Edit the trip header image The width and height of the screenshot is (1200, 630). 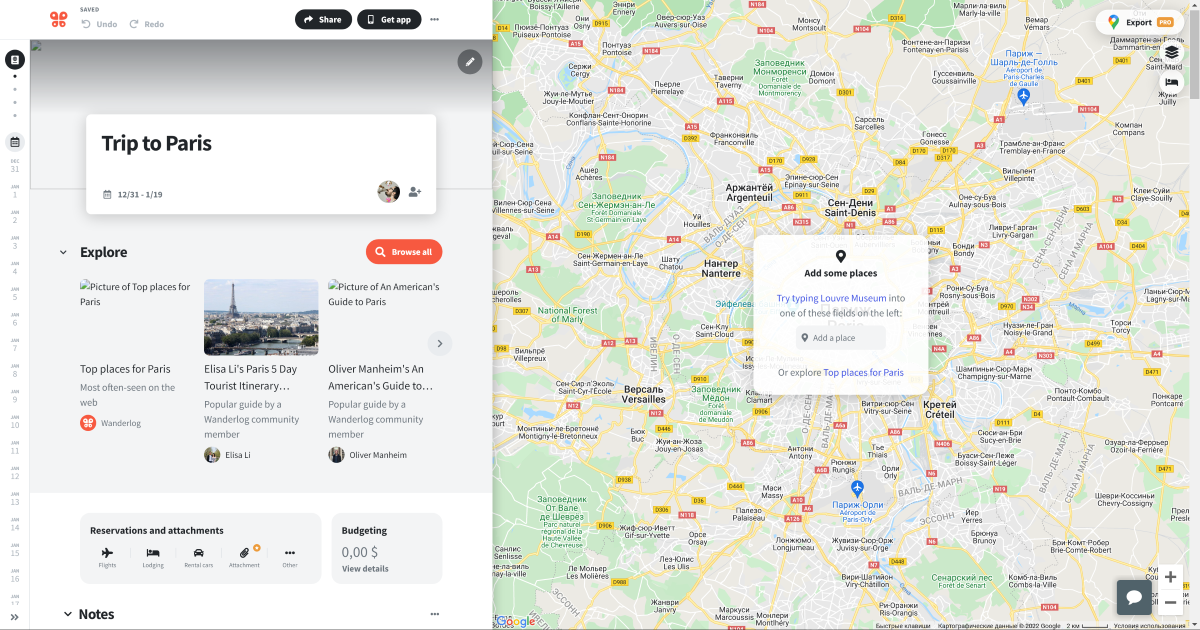(469, 62)
